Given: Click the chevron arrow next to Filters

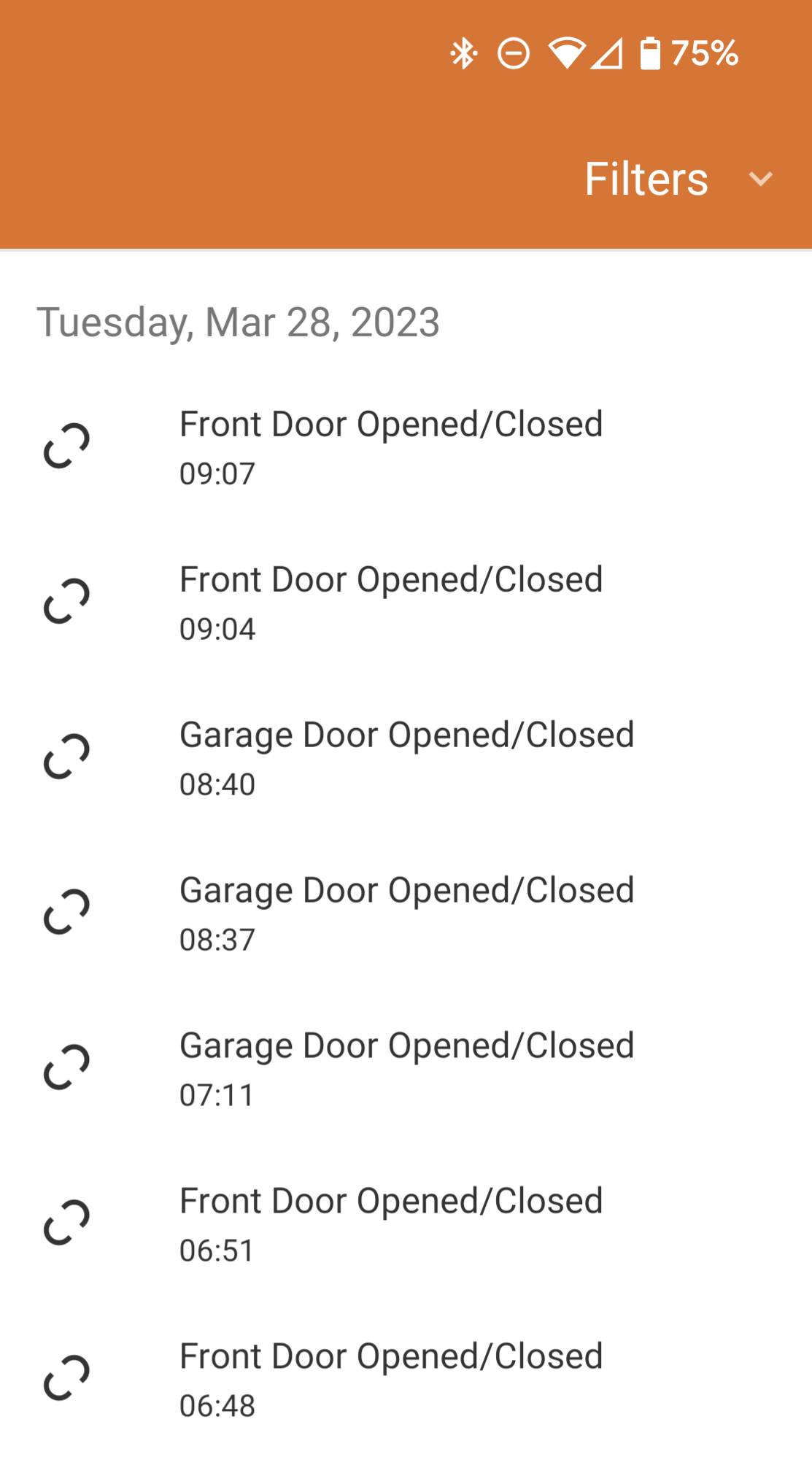Looking at the screenshot, I should click(760, 179).
